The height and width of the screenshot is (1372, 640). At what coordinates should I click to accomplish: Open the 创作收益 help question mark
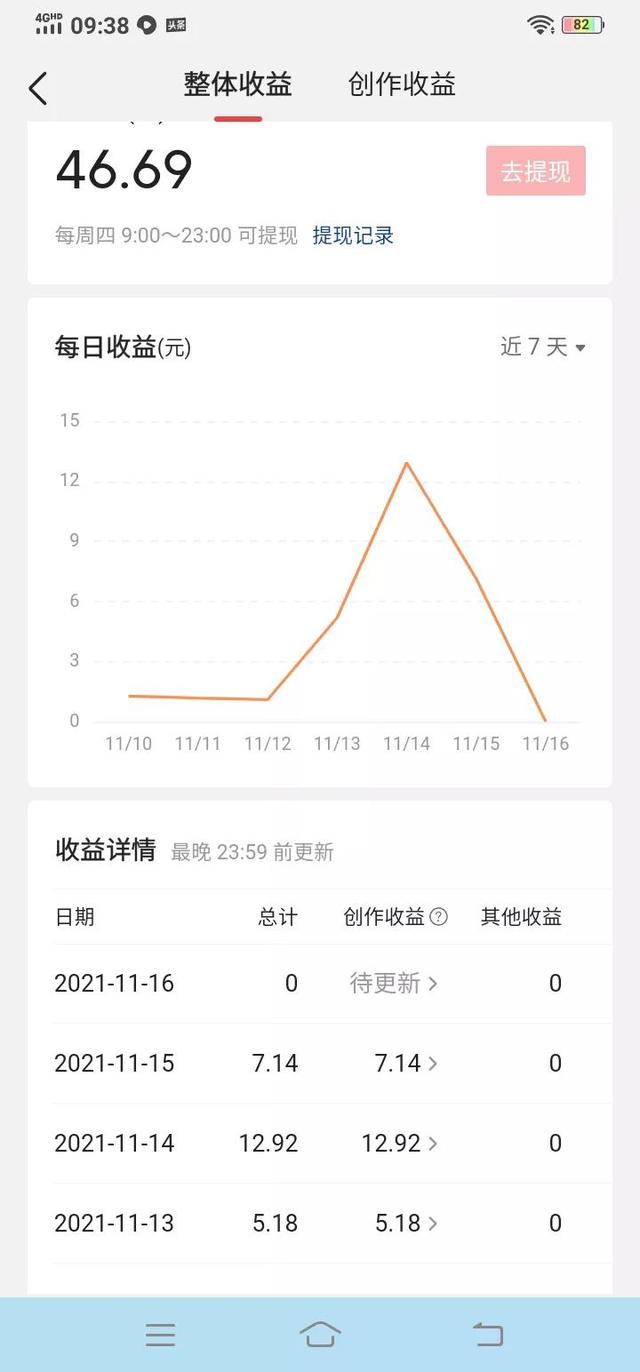click(x=438, y=917)
